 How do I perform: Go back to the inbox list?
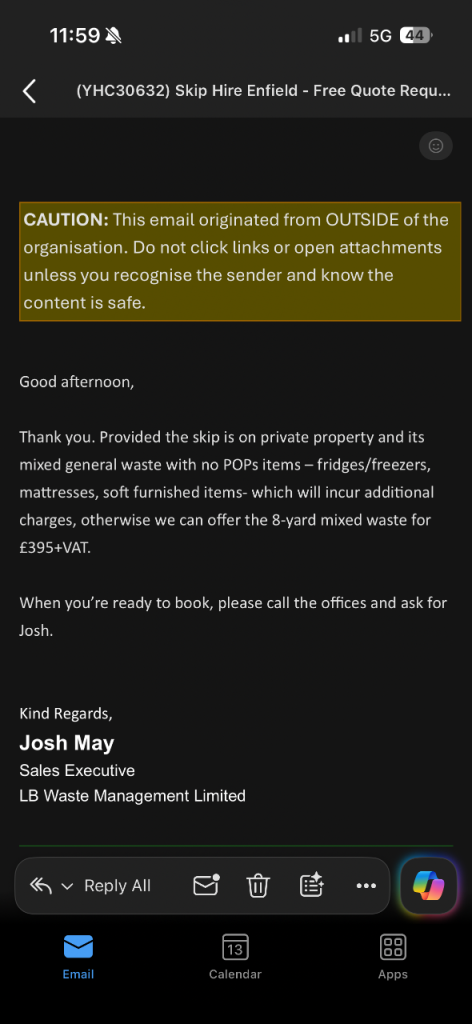[29, 91]
